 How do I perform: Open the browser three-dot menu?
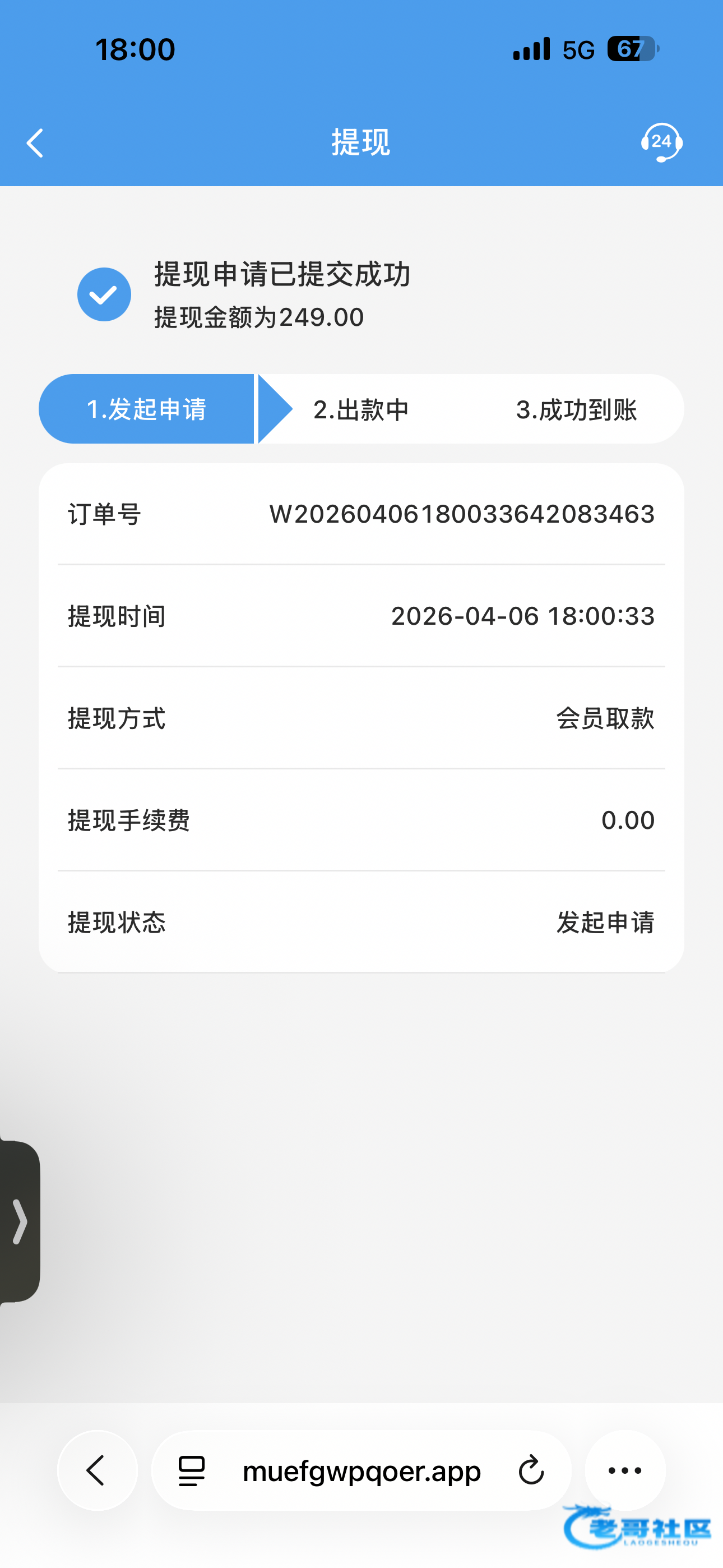625,1470
